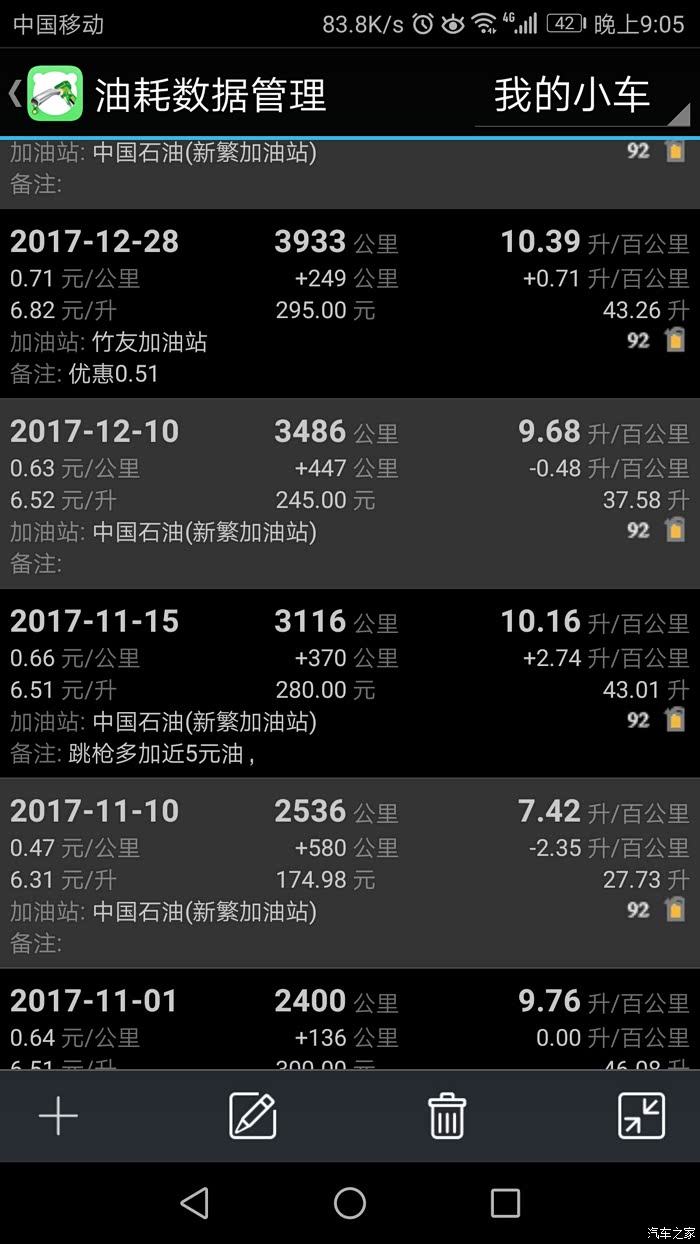This screenshot has width=700, height=1244.
Task: Add a new fuel record
Action: (58, 1116)
